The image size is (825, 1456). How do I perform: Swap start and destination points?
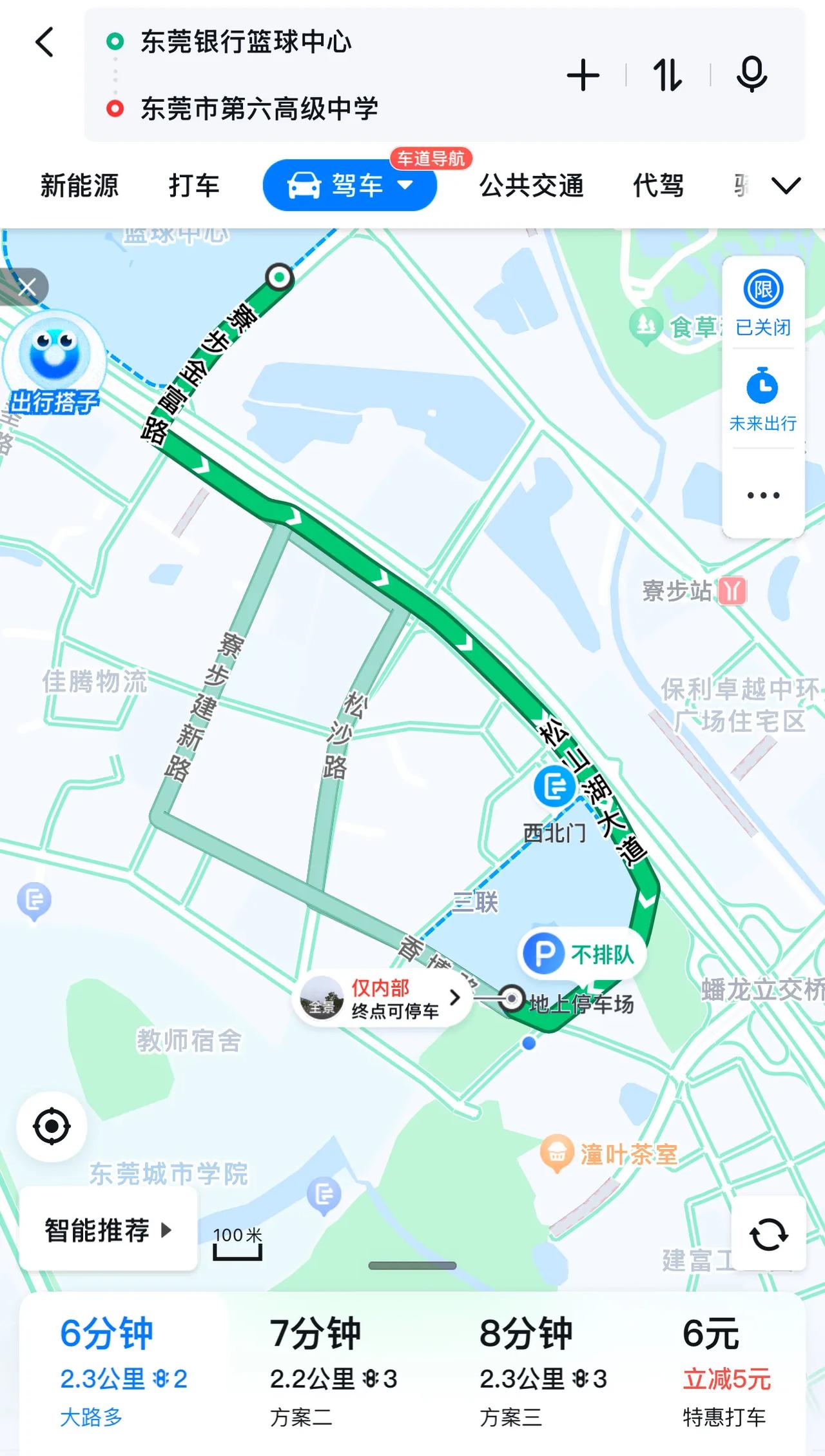click(x=668, y=75)
